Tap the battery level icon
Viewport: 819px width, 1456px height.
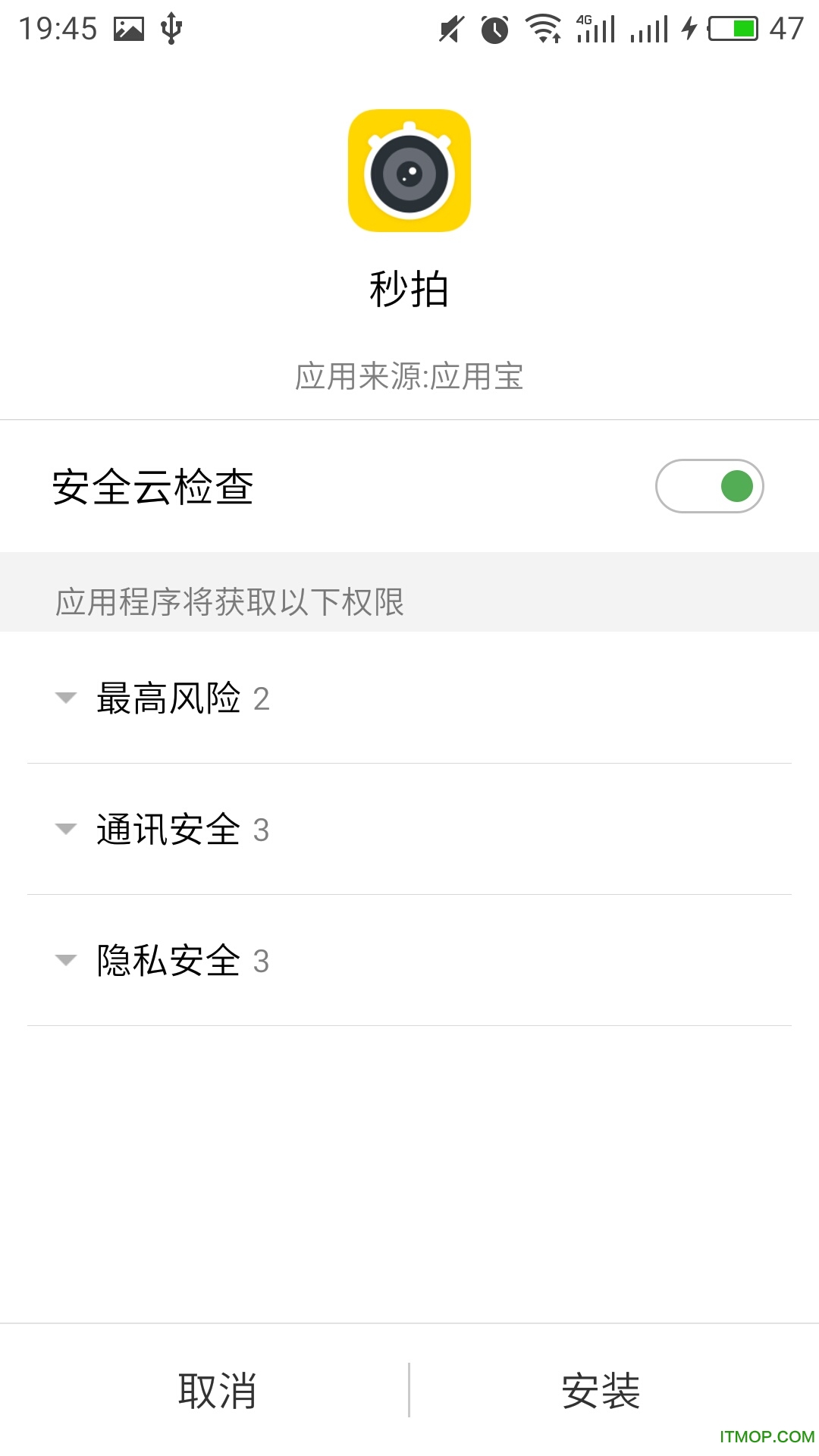pyautogui.click(x=730, y=29)
